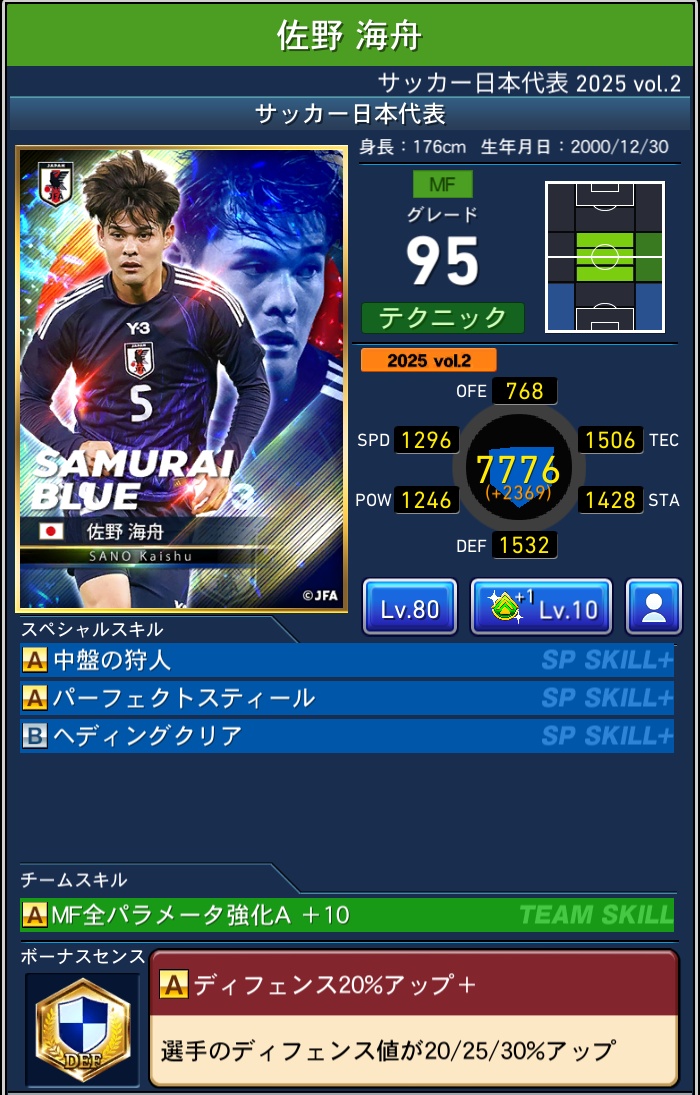View special skill 中盤の狩人
Viewport: 700px width, 1095px height.
click(x=346, y=660)
